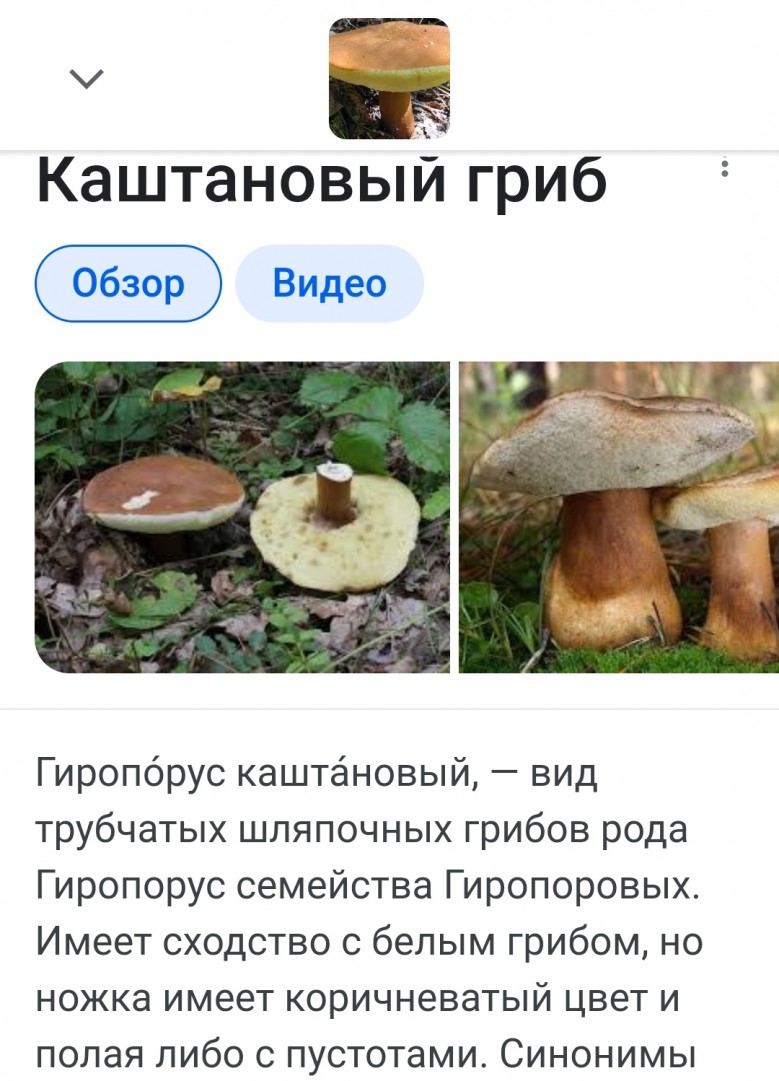Switch to the Видео chip

click(x=329, y=284)
